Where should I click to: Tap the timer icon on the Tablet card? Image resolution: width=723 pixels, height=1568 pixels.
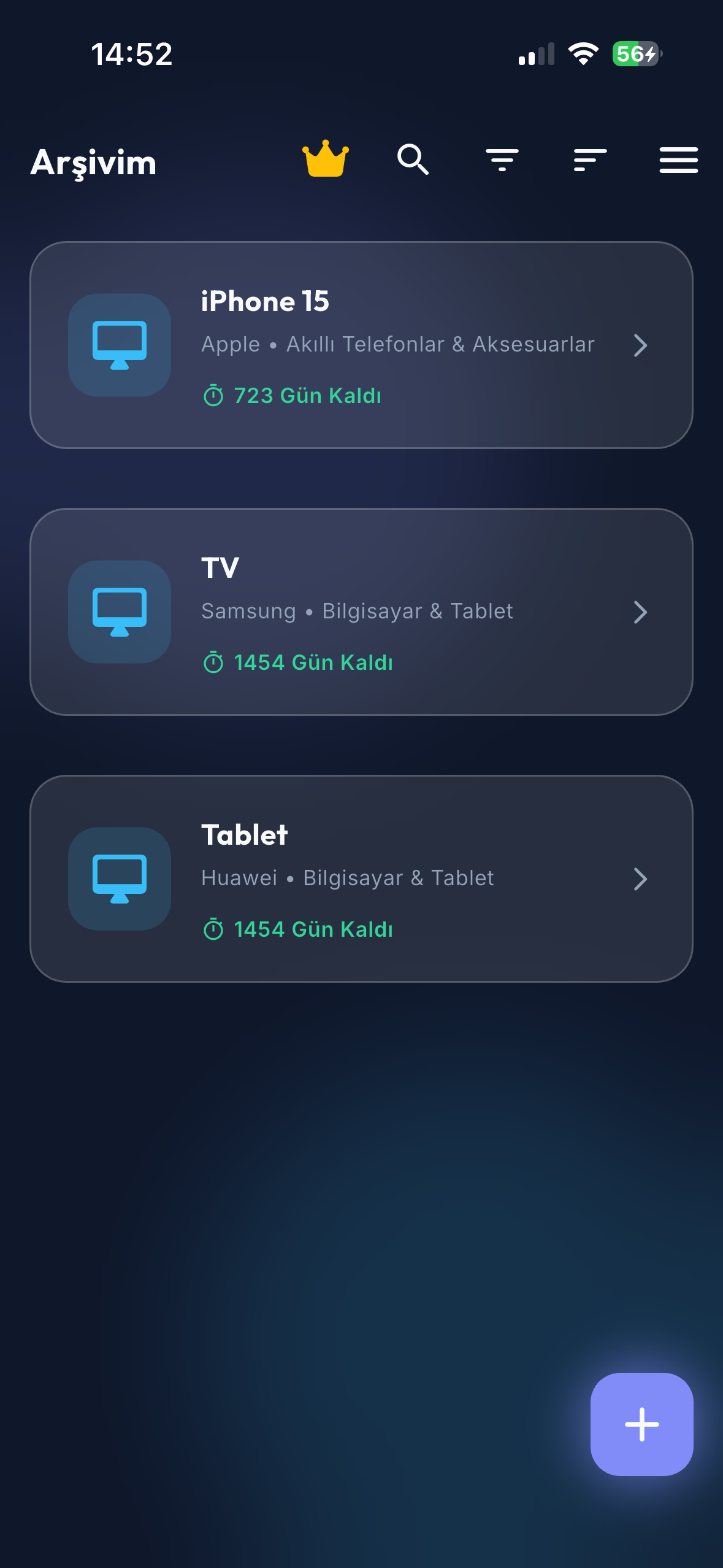213,929
